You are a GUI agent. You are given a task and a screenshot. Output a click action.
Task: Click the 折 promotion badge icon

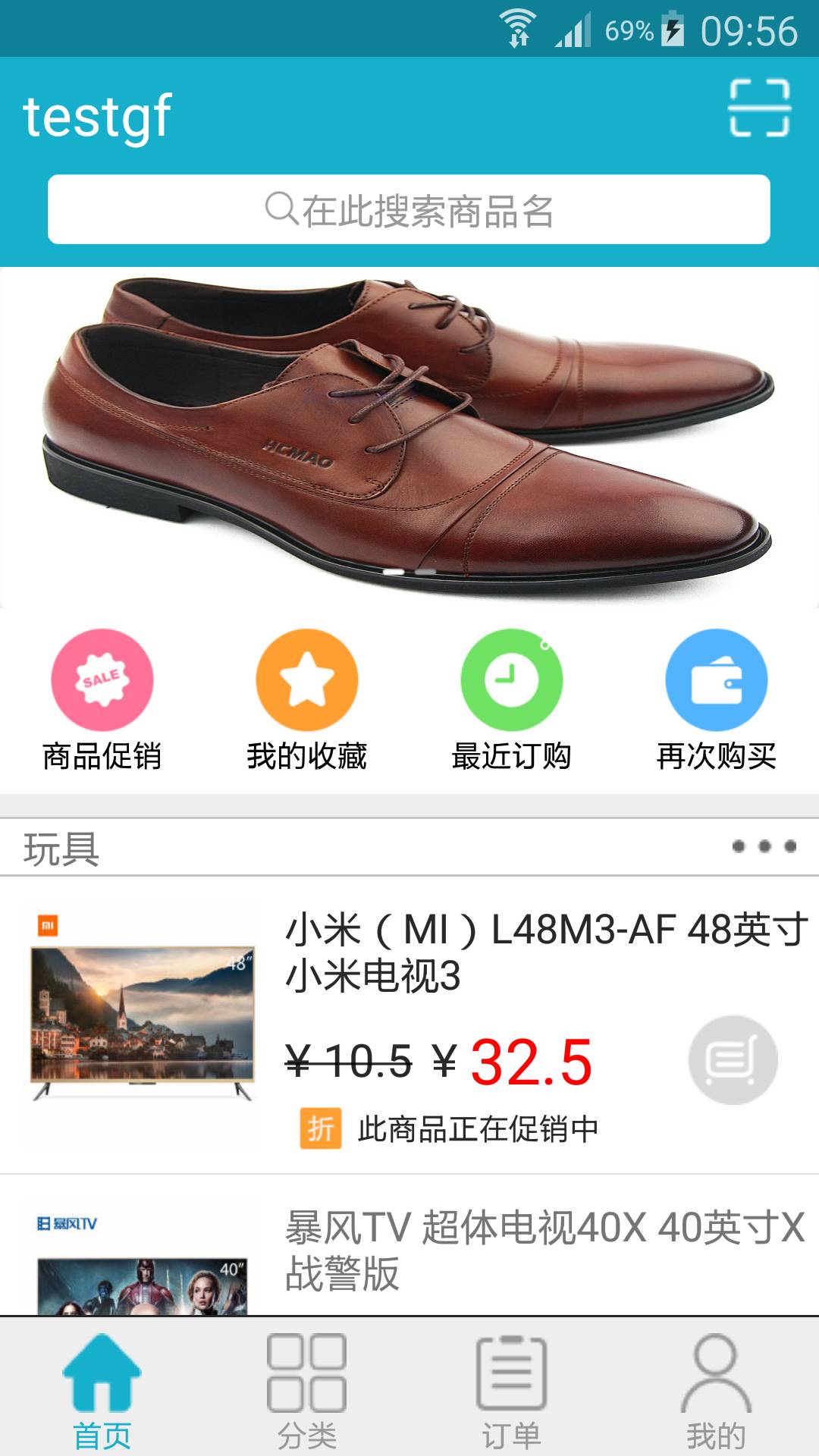point(322,1129)
